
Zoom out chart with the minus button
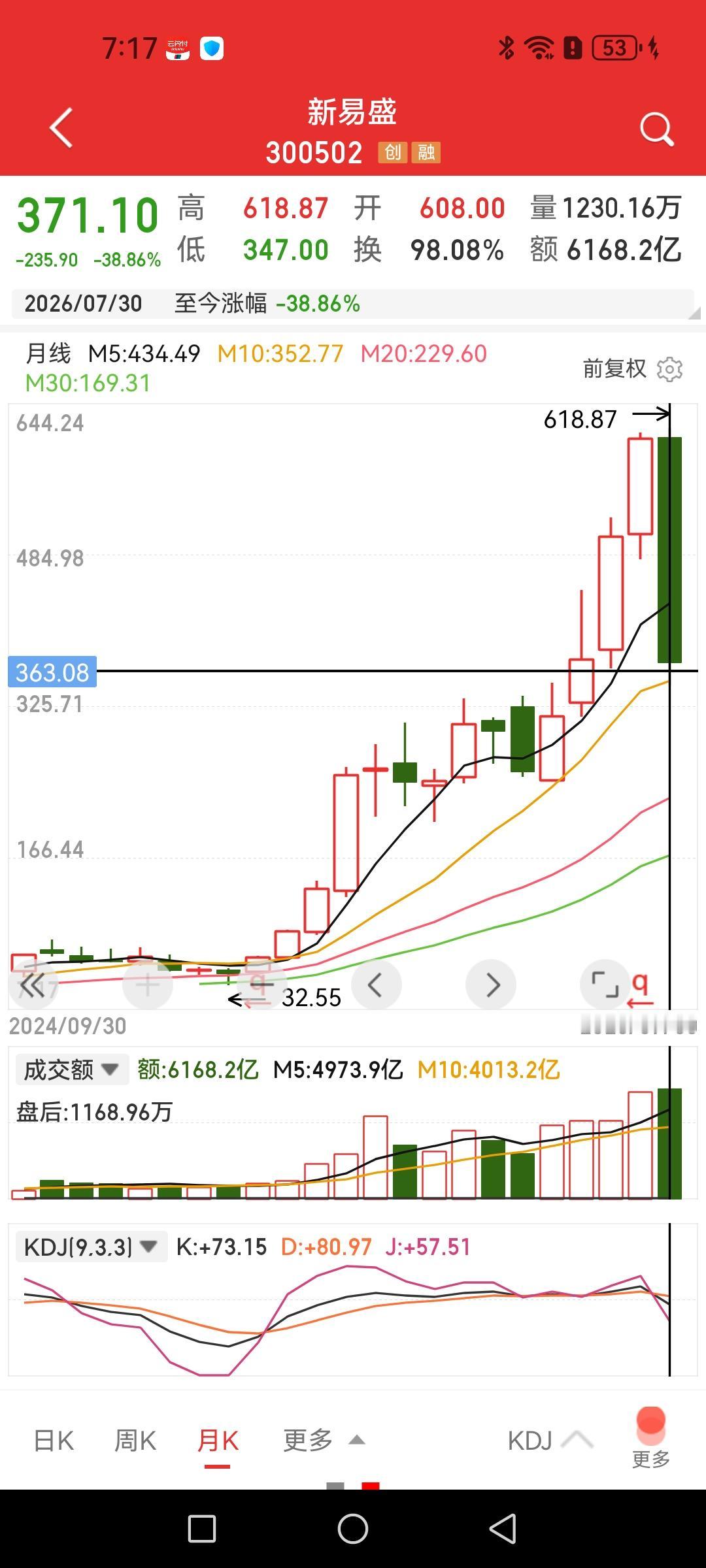tap(262, 985)
